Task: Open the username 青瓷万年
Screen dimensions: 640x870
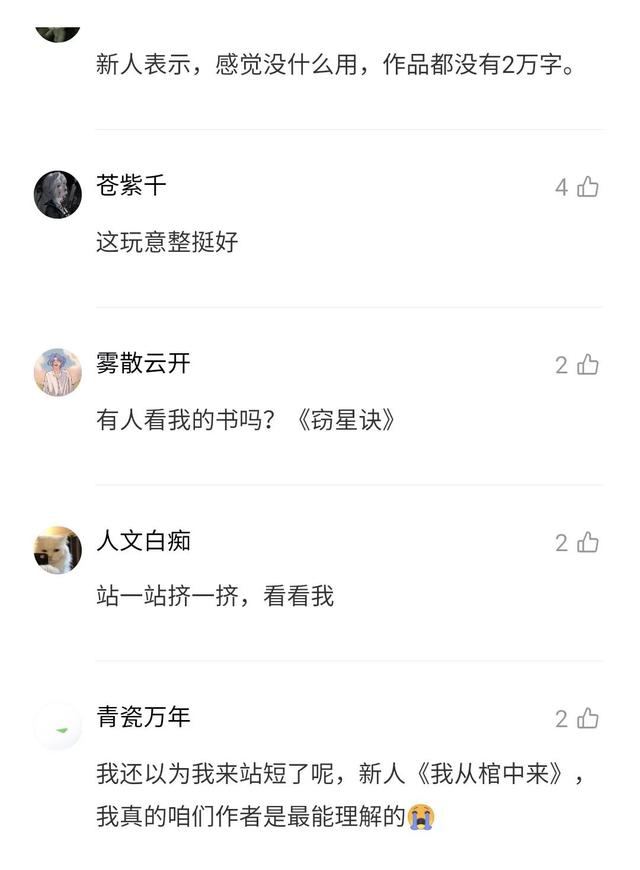Action: click(143, 717)
